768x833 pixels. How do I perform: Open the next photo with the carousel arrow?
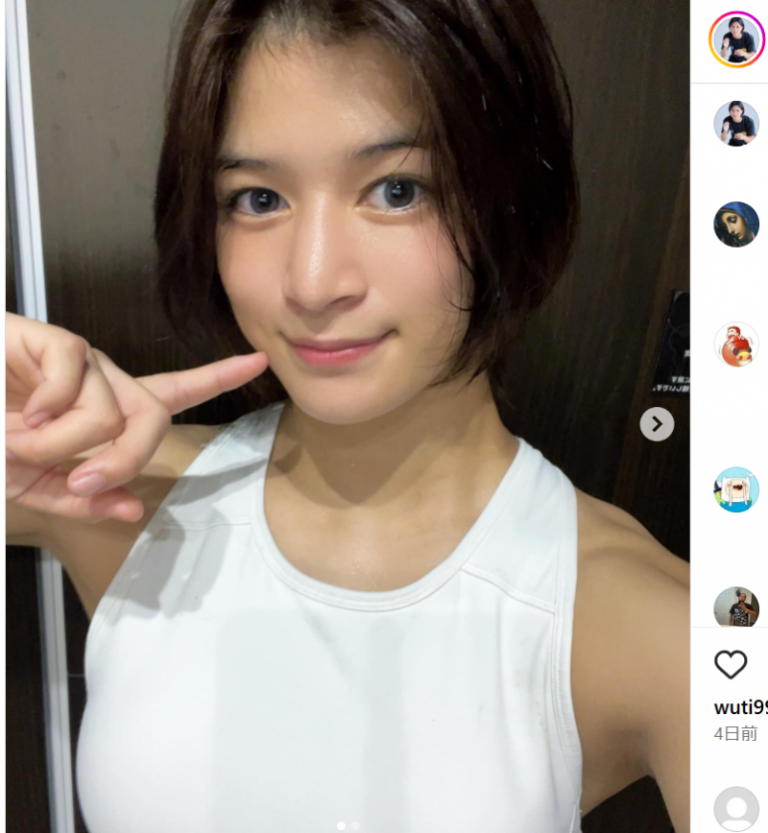tap(656, 424)
